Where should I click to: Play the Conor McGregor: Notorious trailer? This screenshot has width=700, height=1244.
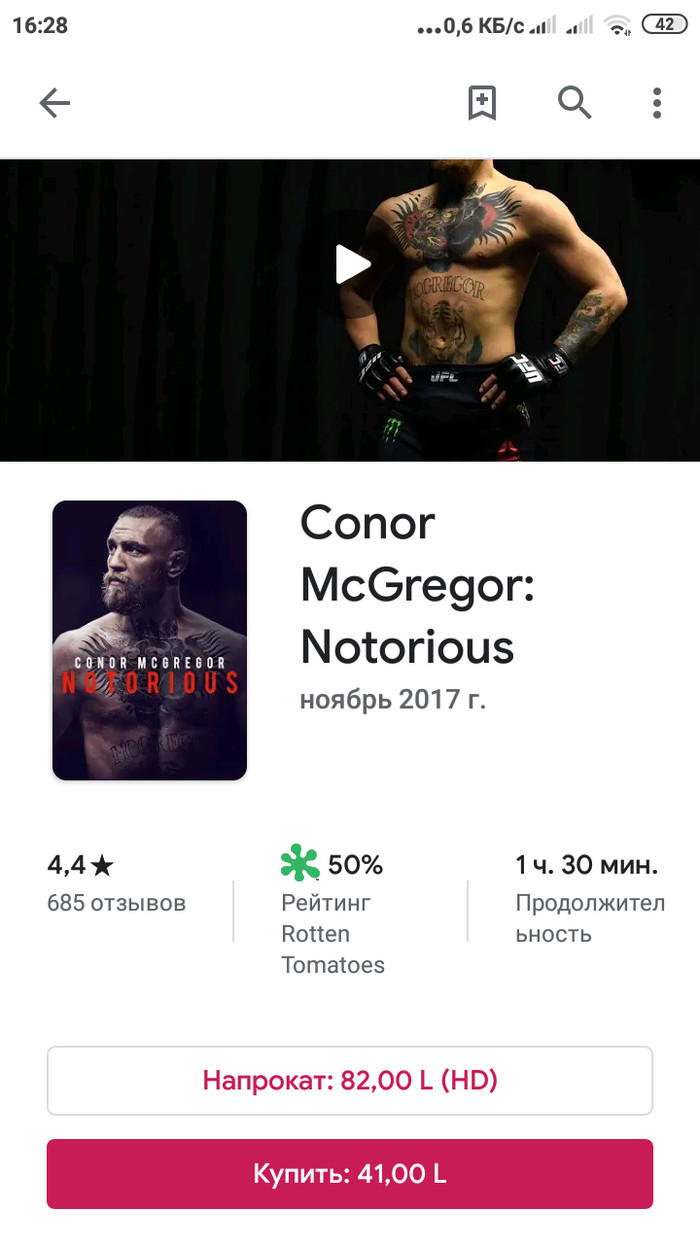click(351, 265)
